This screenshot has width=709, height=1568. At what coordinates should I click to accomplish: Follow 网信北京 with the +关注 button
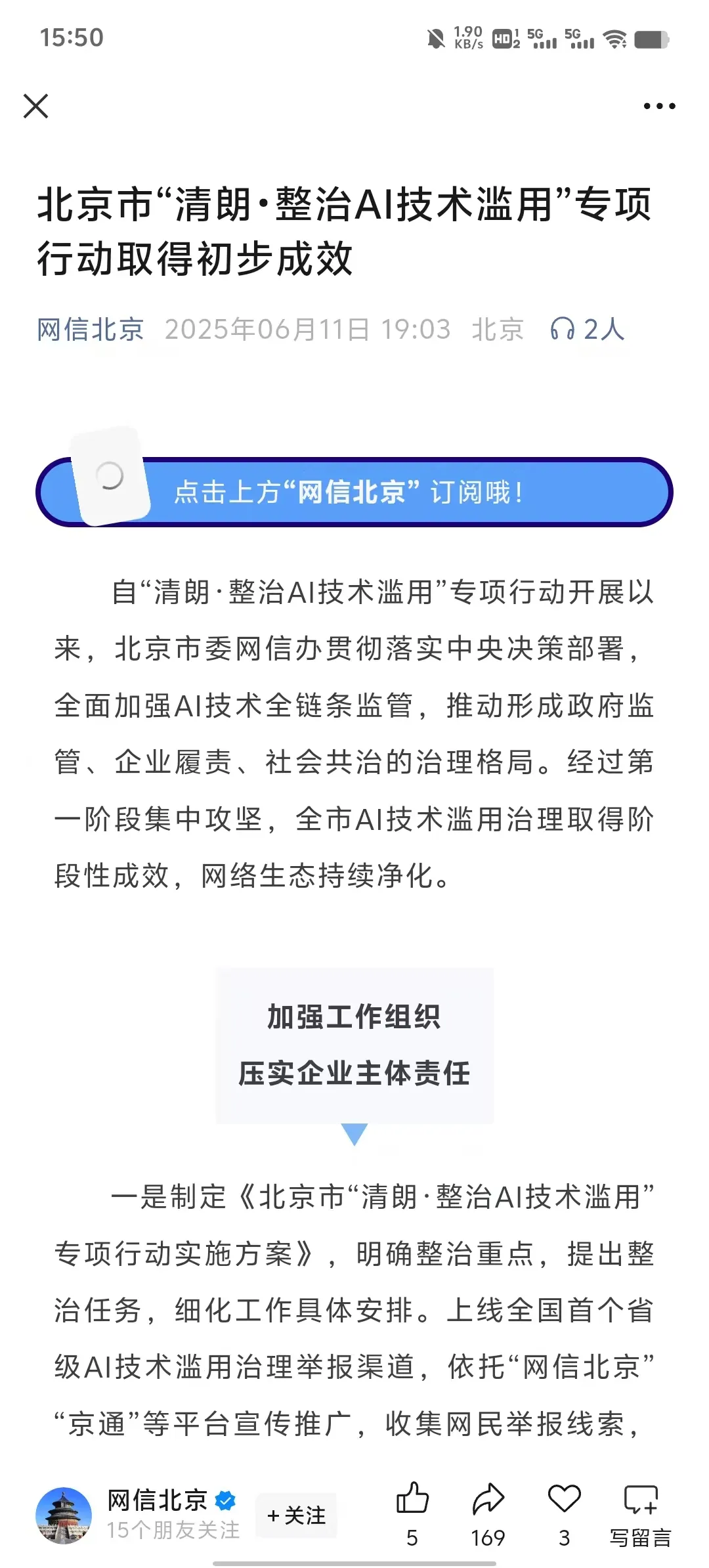(296, 1515)
